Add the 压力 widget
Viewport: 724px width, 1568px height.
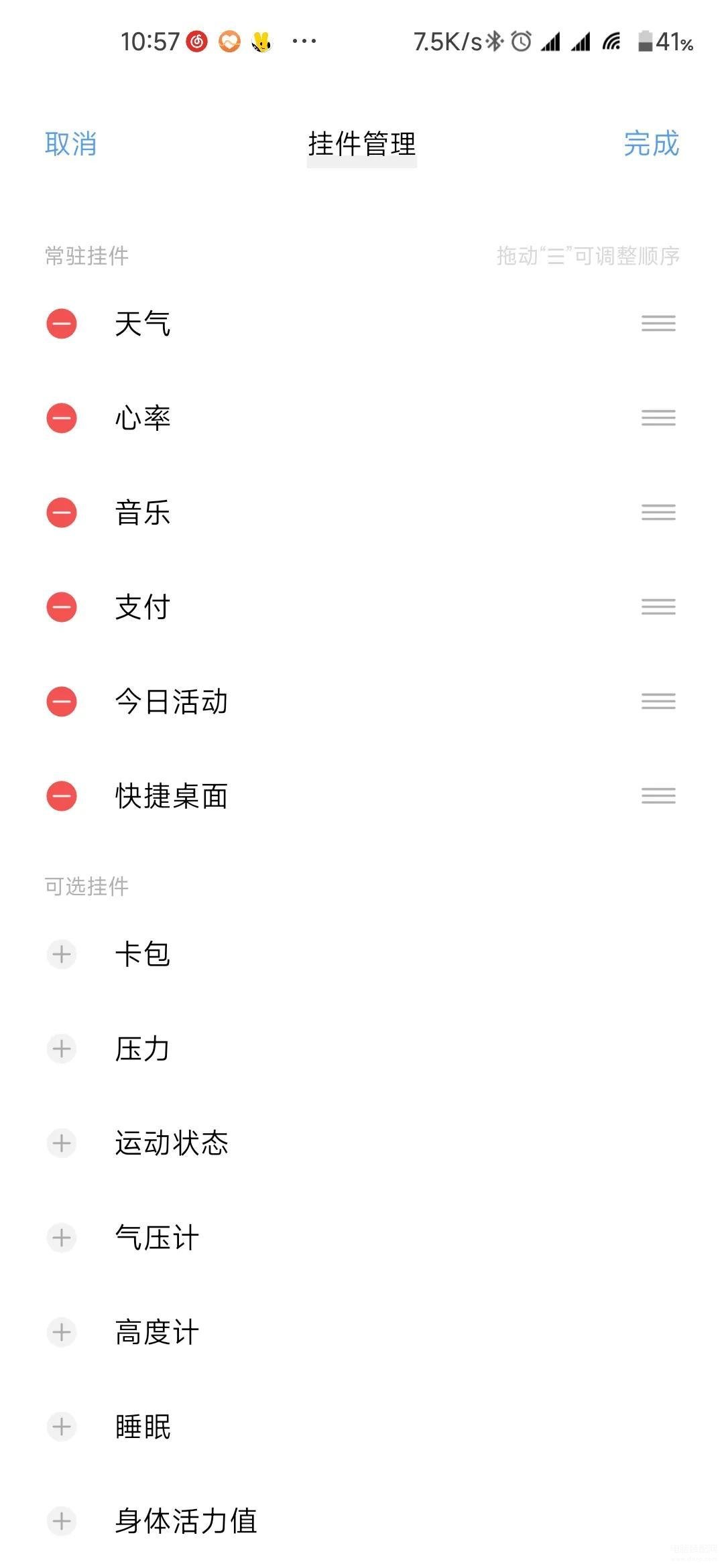tap(62, 1049)
